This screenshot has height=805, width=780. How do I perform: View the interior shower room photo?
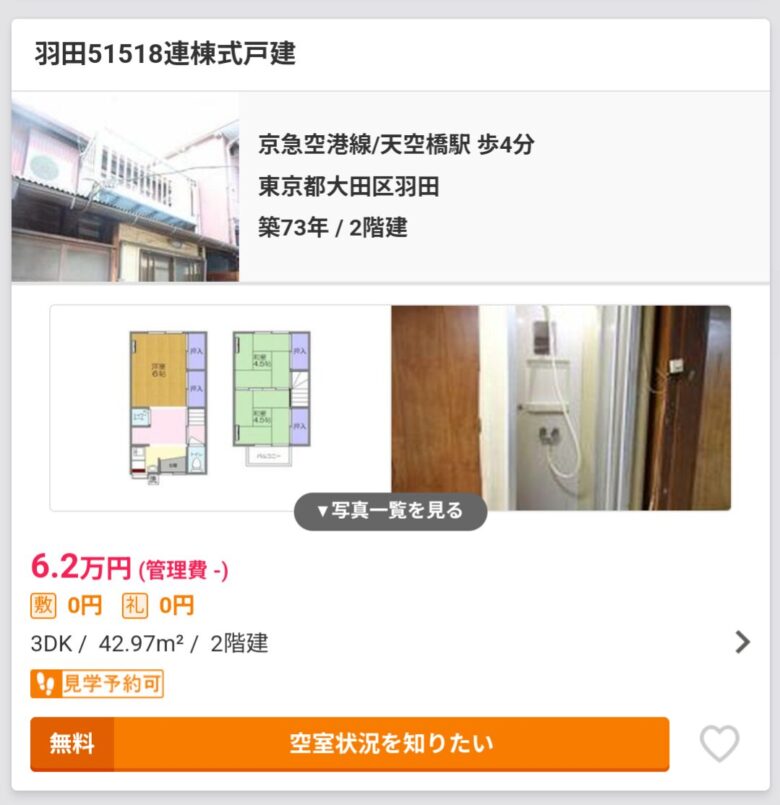coord(560,407)
